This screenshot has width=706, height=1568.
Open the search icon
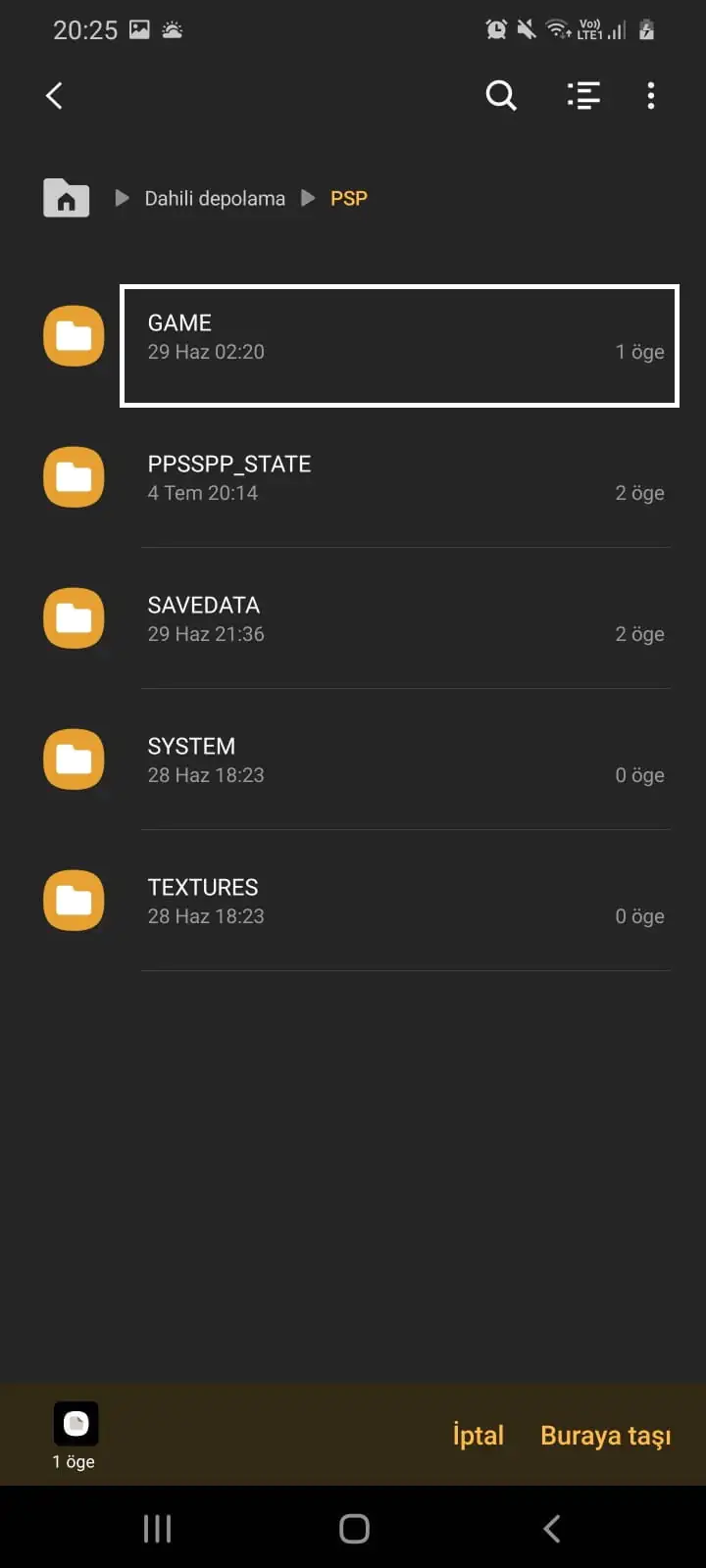click(500, 95)
